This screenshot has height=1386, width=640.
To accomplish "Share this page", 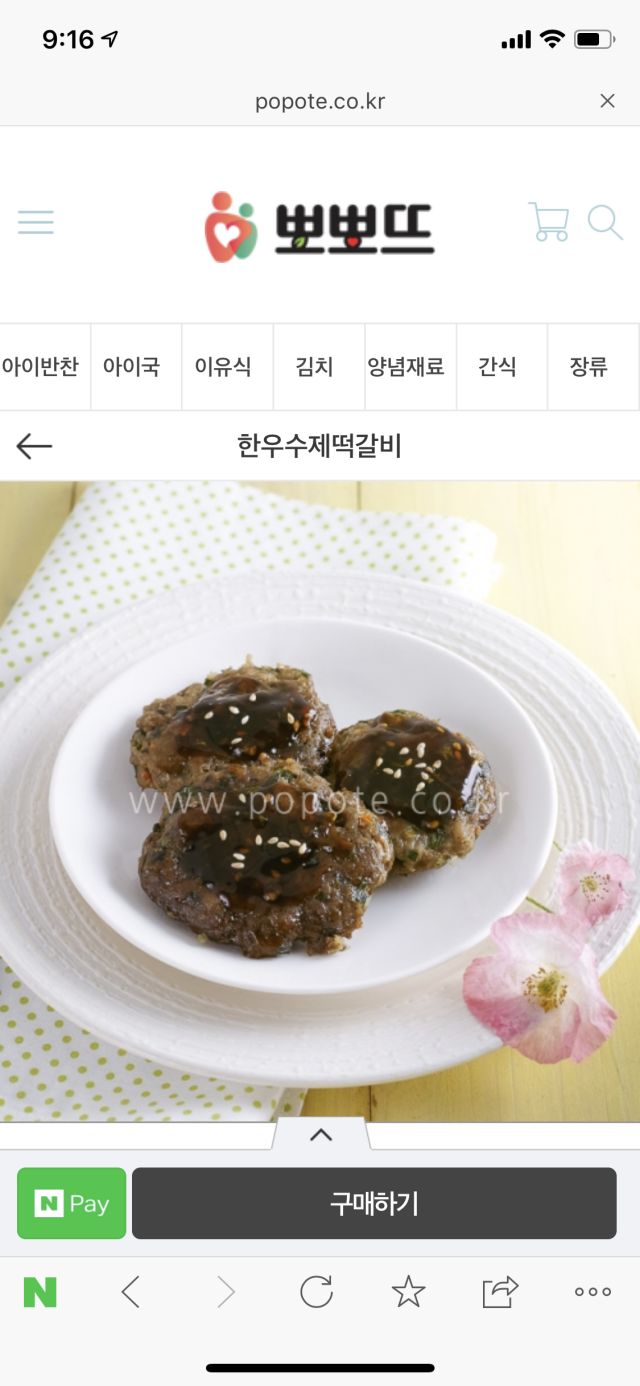I will point(500,1292).
